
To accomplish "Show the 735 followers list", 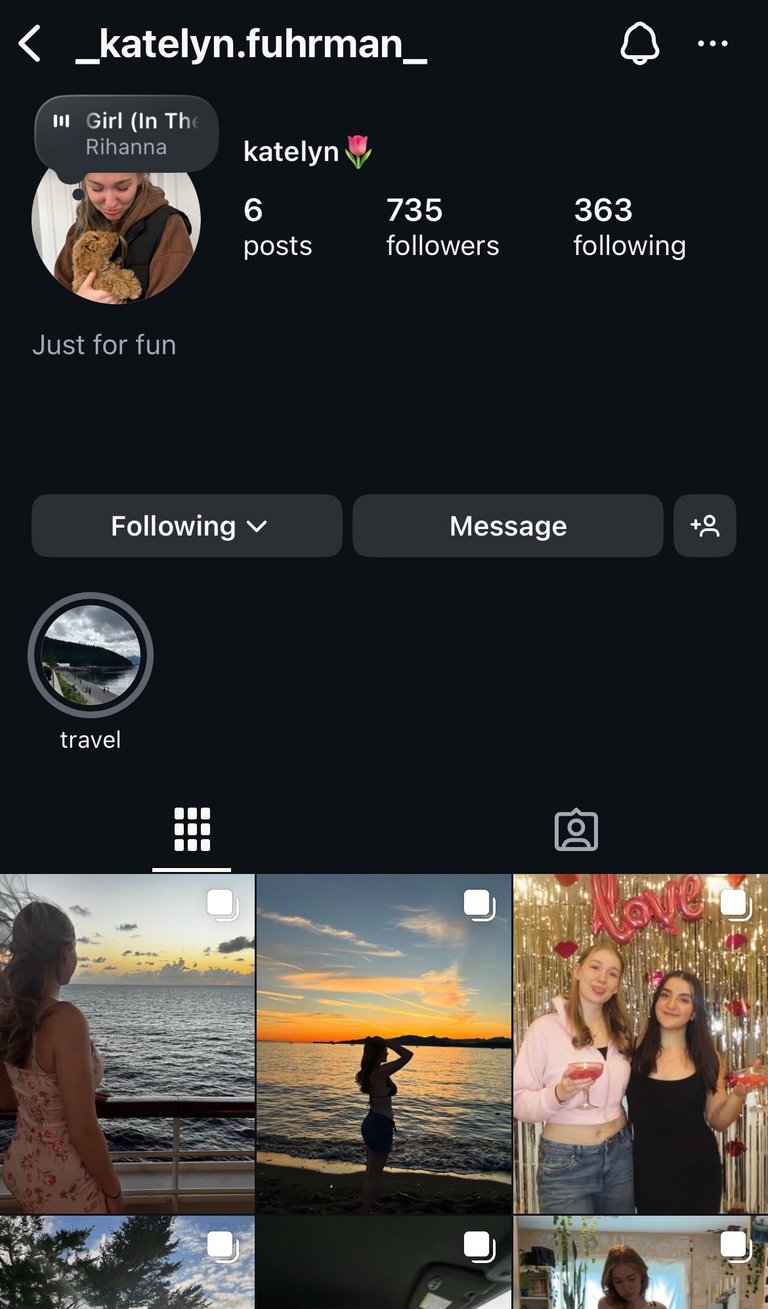I will [x=442, y=226].
